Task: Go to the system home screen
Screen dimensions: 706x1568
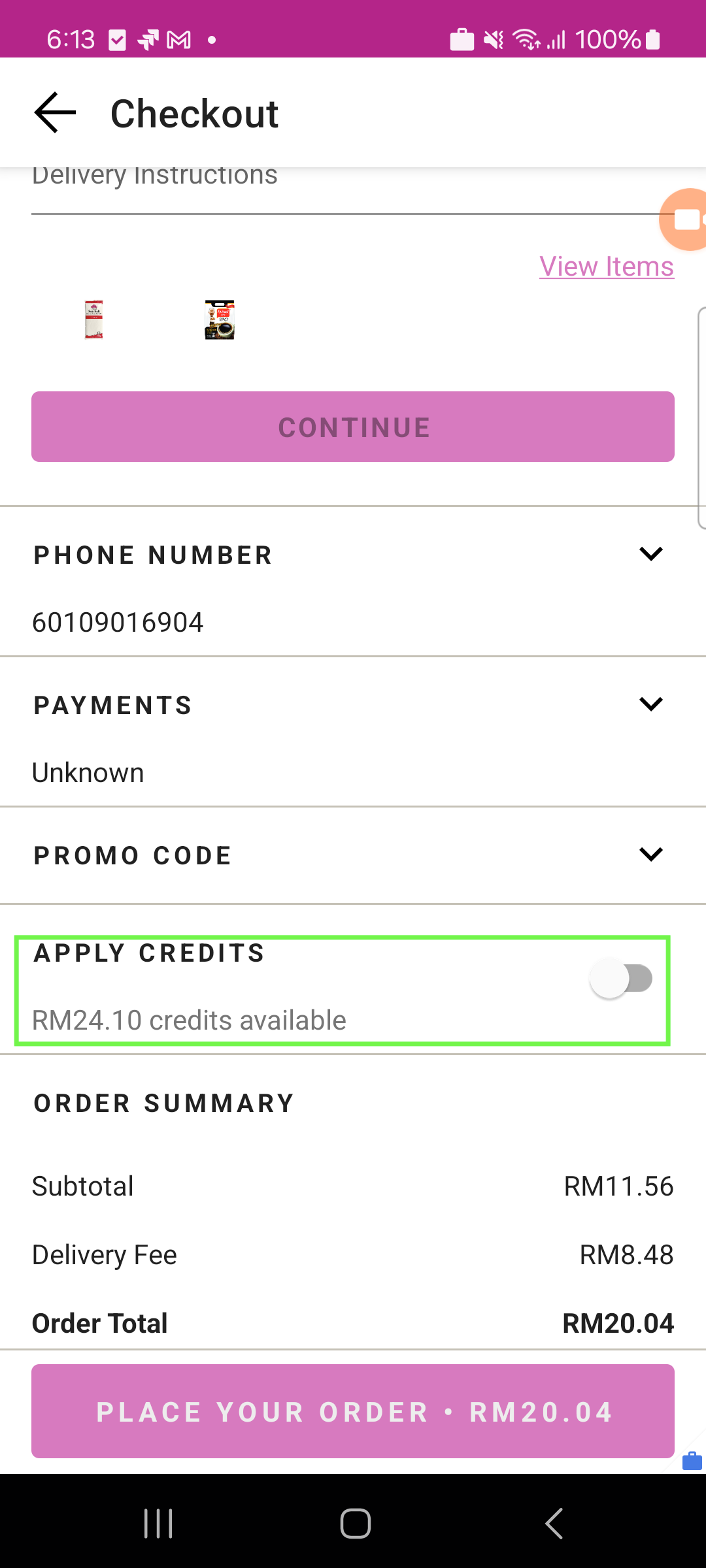Action: [356, 1524]
